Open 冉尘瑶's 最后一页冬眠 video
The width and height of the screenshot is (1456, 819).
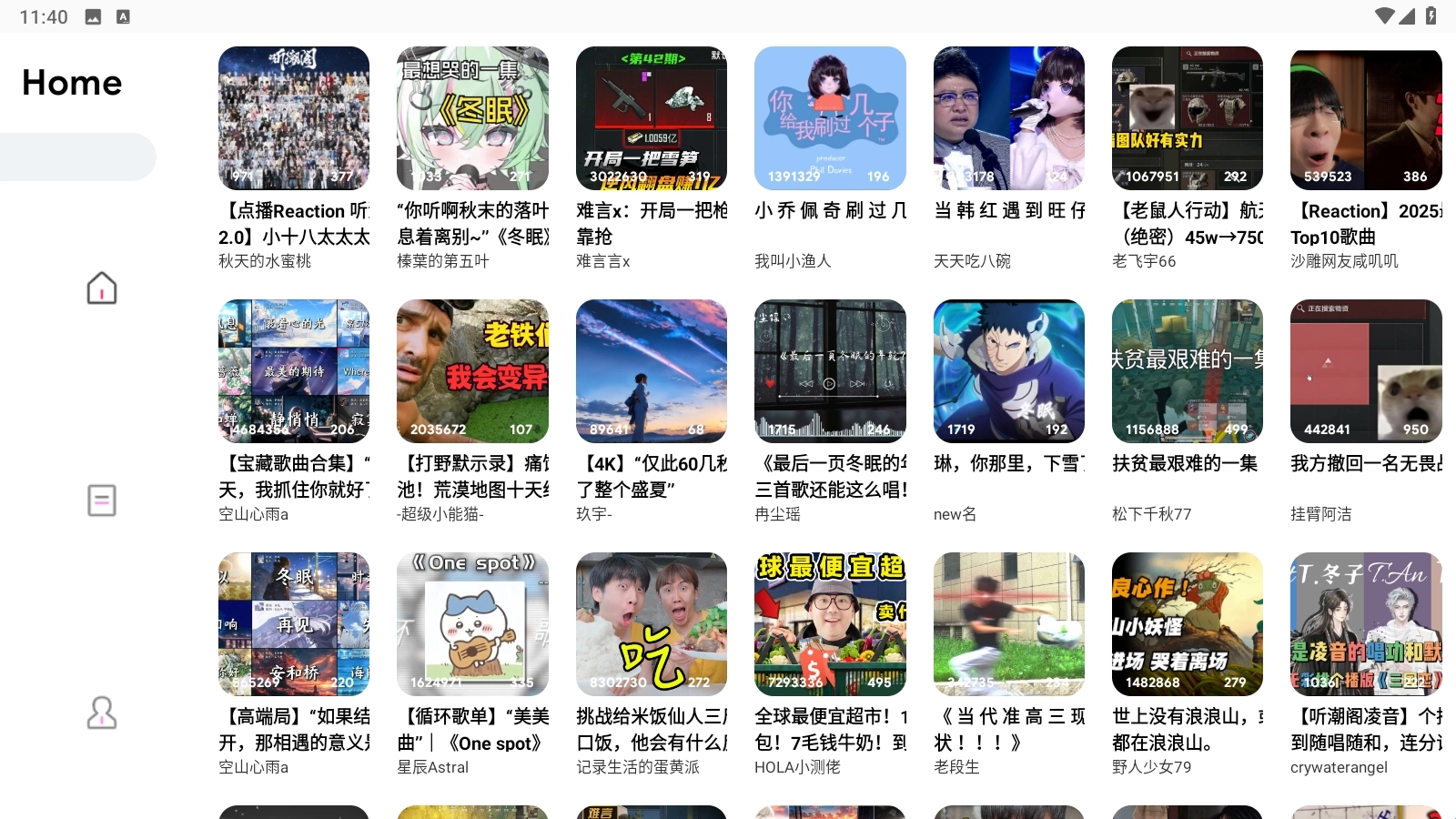point(830,371)
